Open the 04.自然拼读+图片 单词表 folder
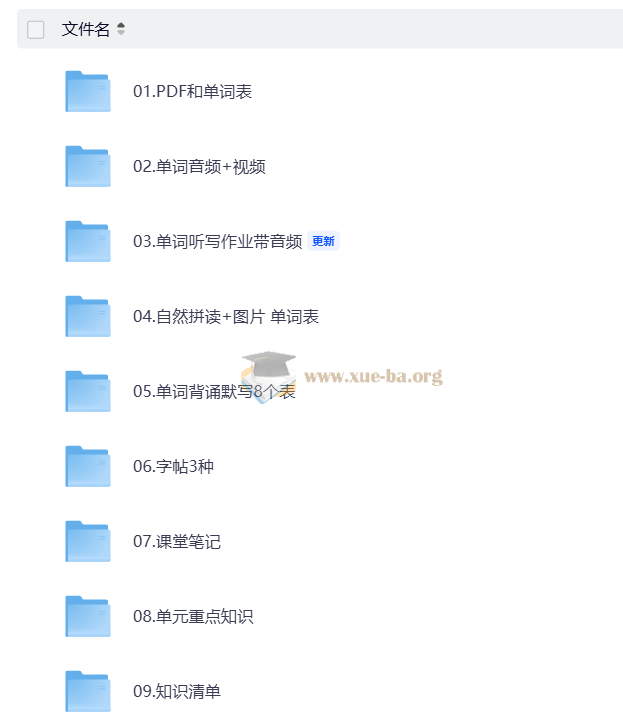Screen dimensions: 623x712 coord(225,317)
